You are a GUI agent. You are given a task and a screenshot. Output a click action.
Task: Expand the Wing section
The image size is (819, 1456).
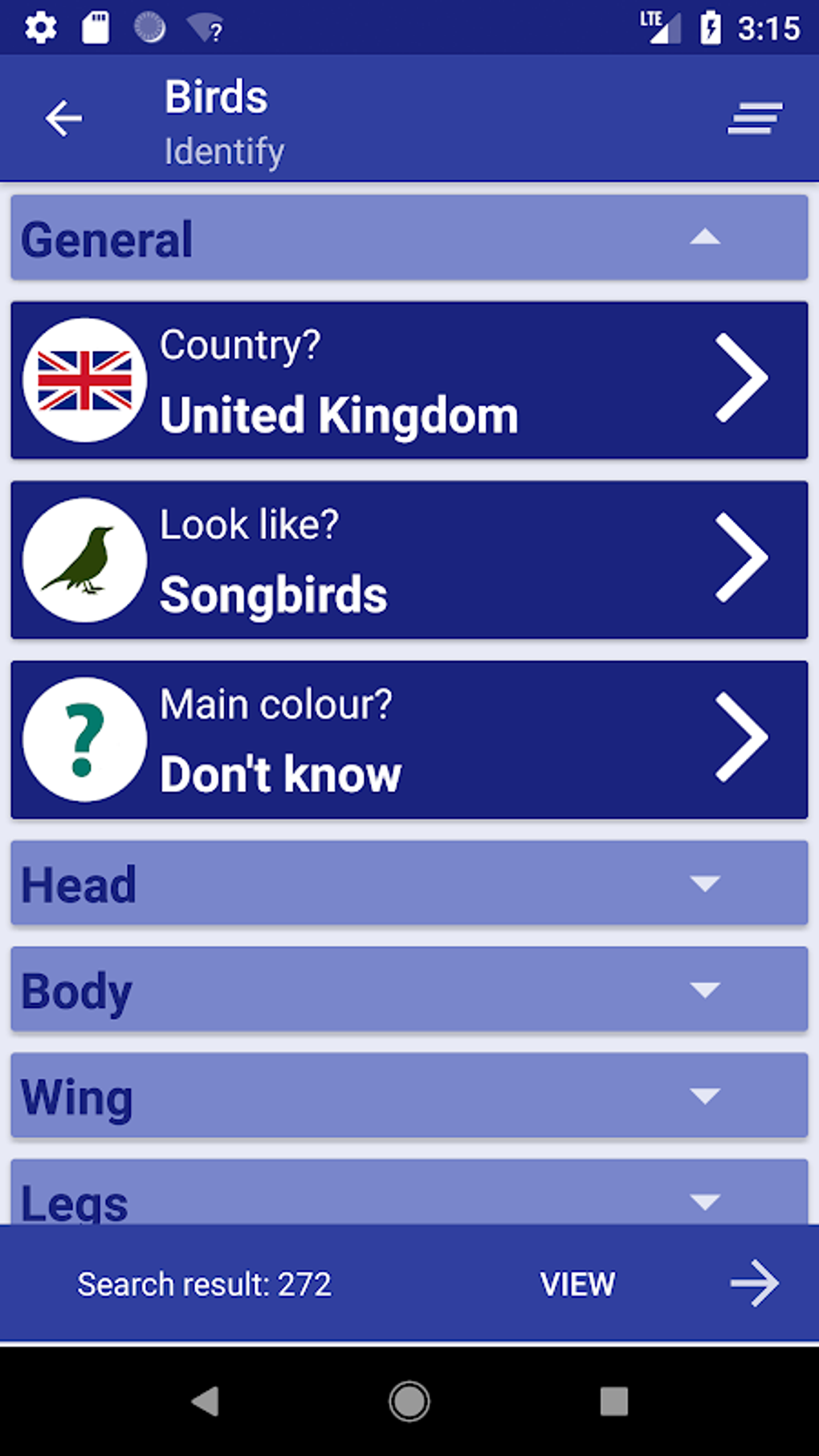click(705, 1095)
